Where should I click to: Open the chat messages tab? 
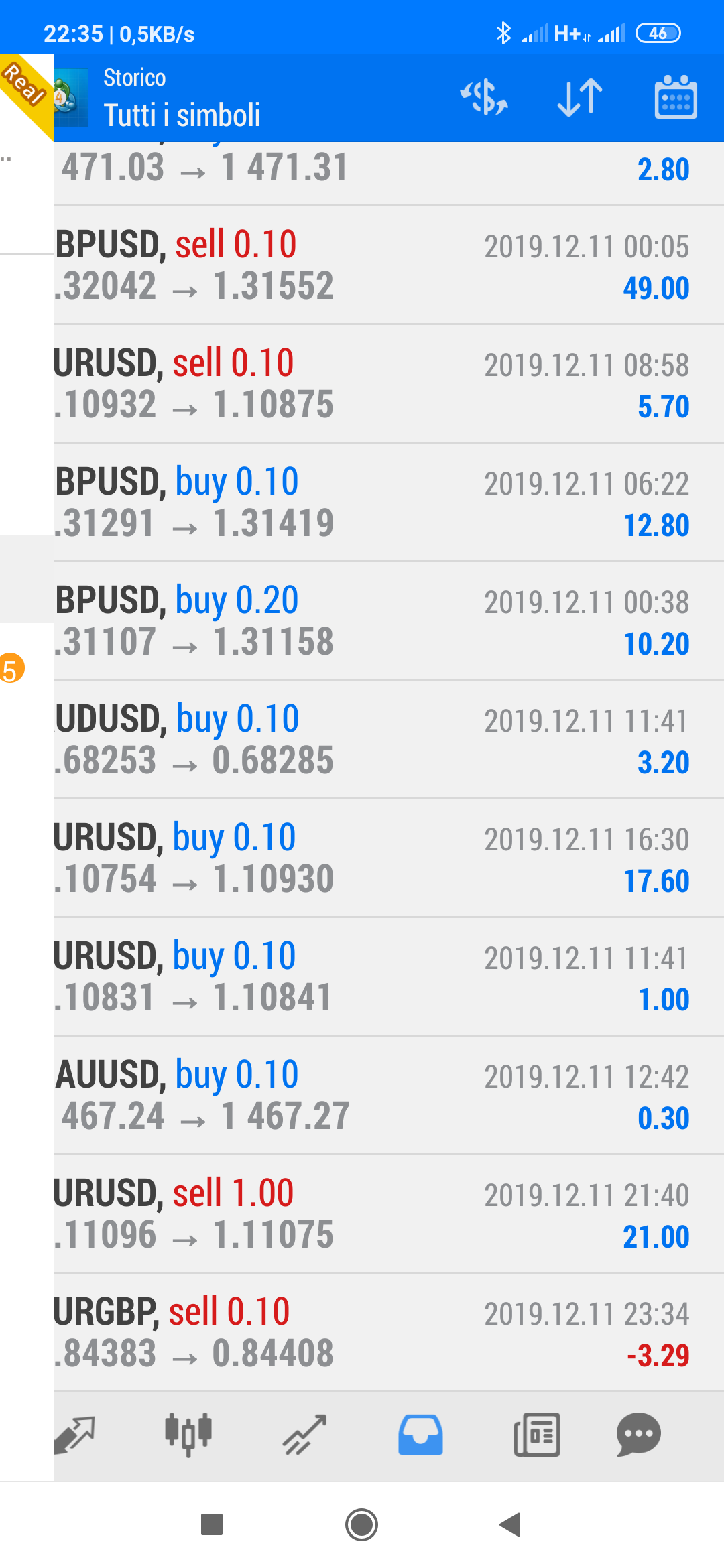pyautogui.click(x=639, y=1435)
